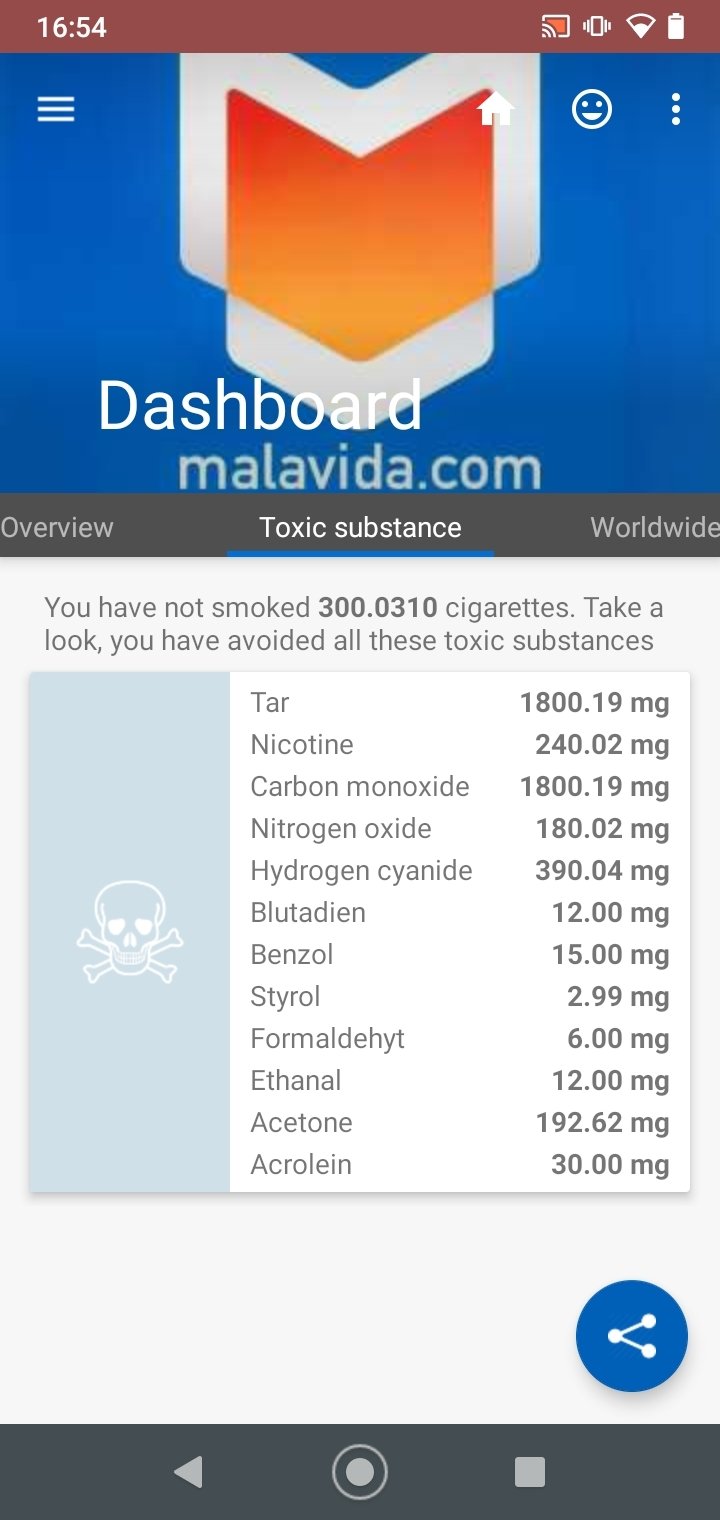Screen dimensions: 720x1520
Task: Share progress with floating share button
Action: click(632, 1336)
